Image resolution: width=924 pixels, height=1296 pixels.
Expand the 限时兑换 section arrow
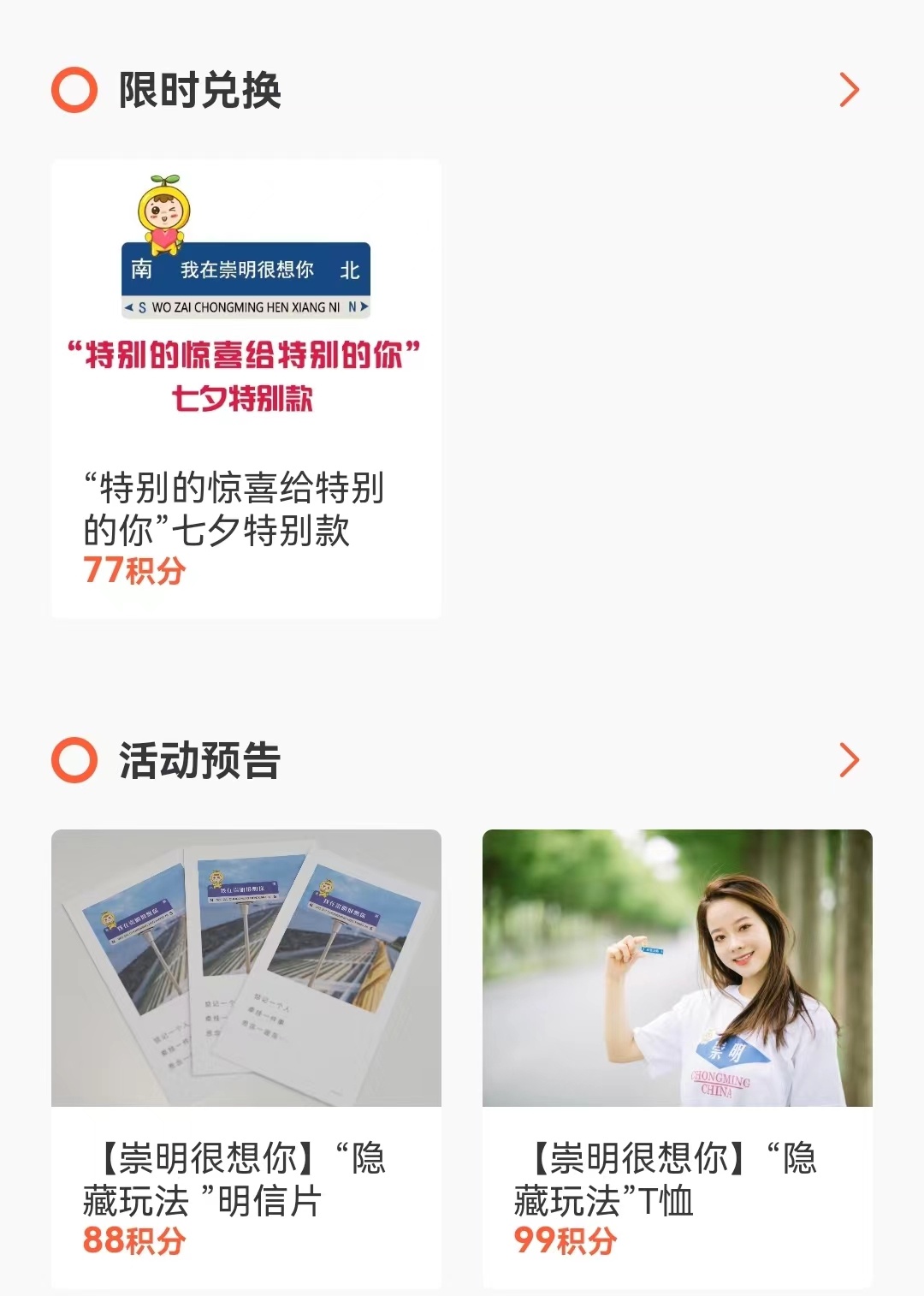click(849, 90)
